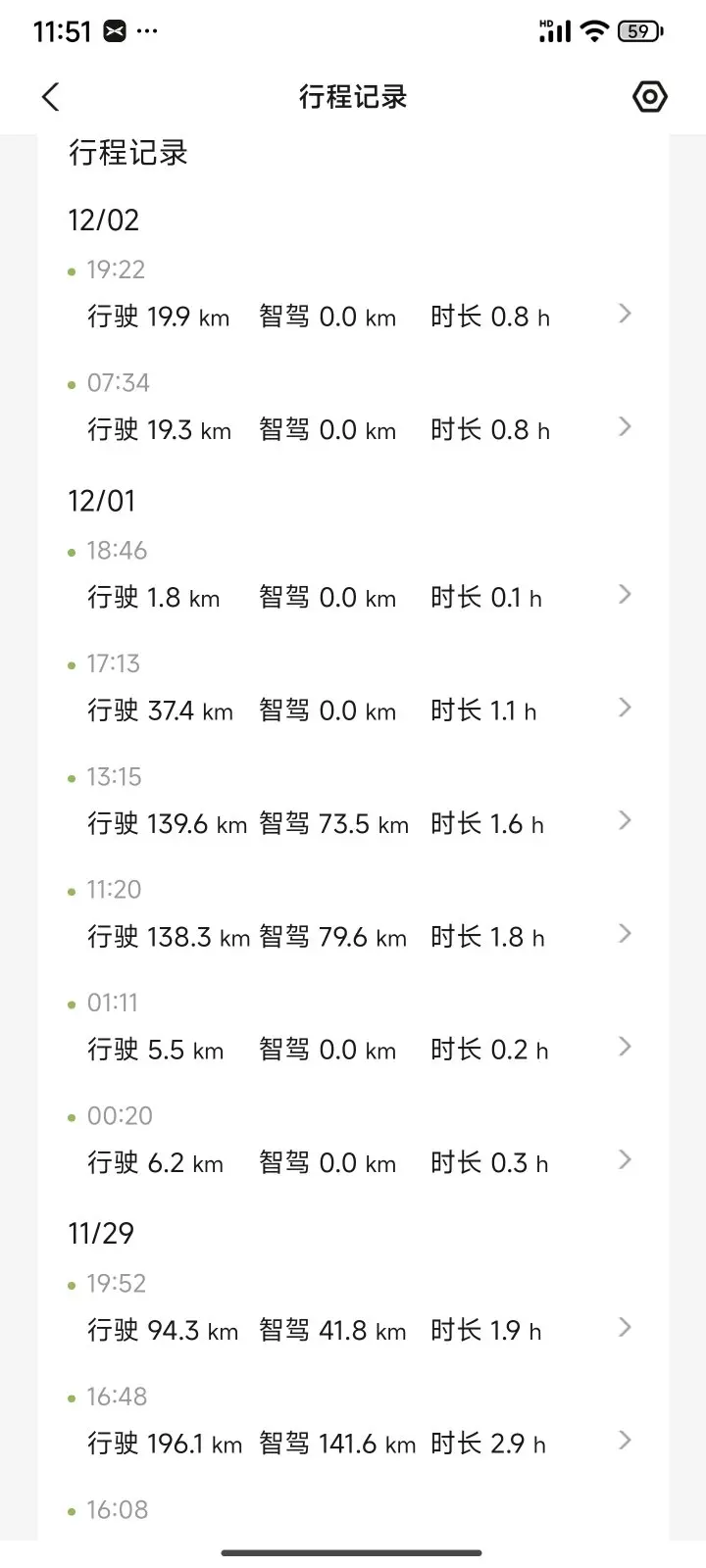Open the hexagon settings icon
The height and width of the screenshot is (1568, 706).
point(649,97)
